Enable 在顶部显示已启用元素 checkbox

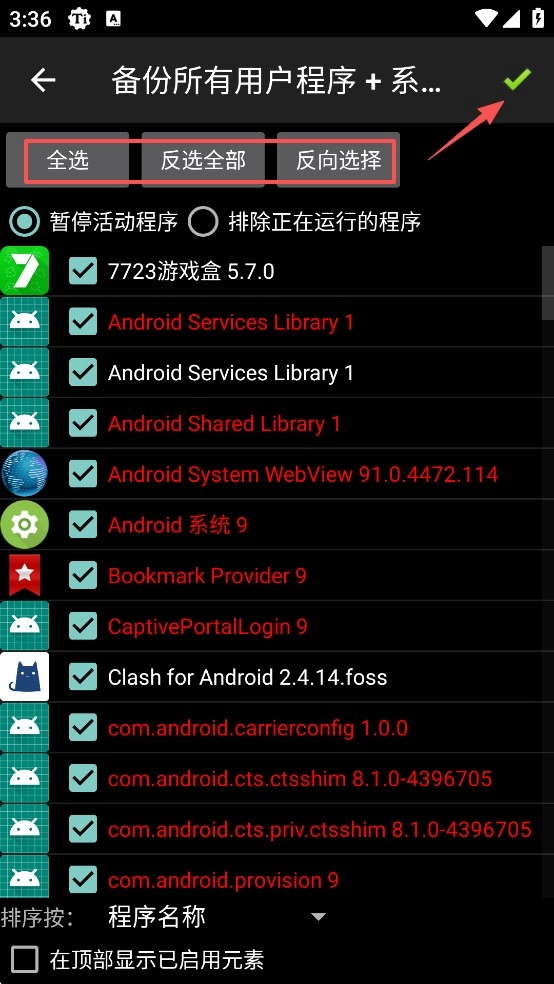(25, 960)
